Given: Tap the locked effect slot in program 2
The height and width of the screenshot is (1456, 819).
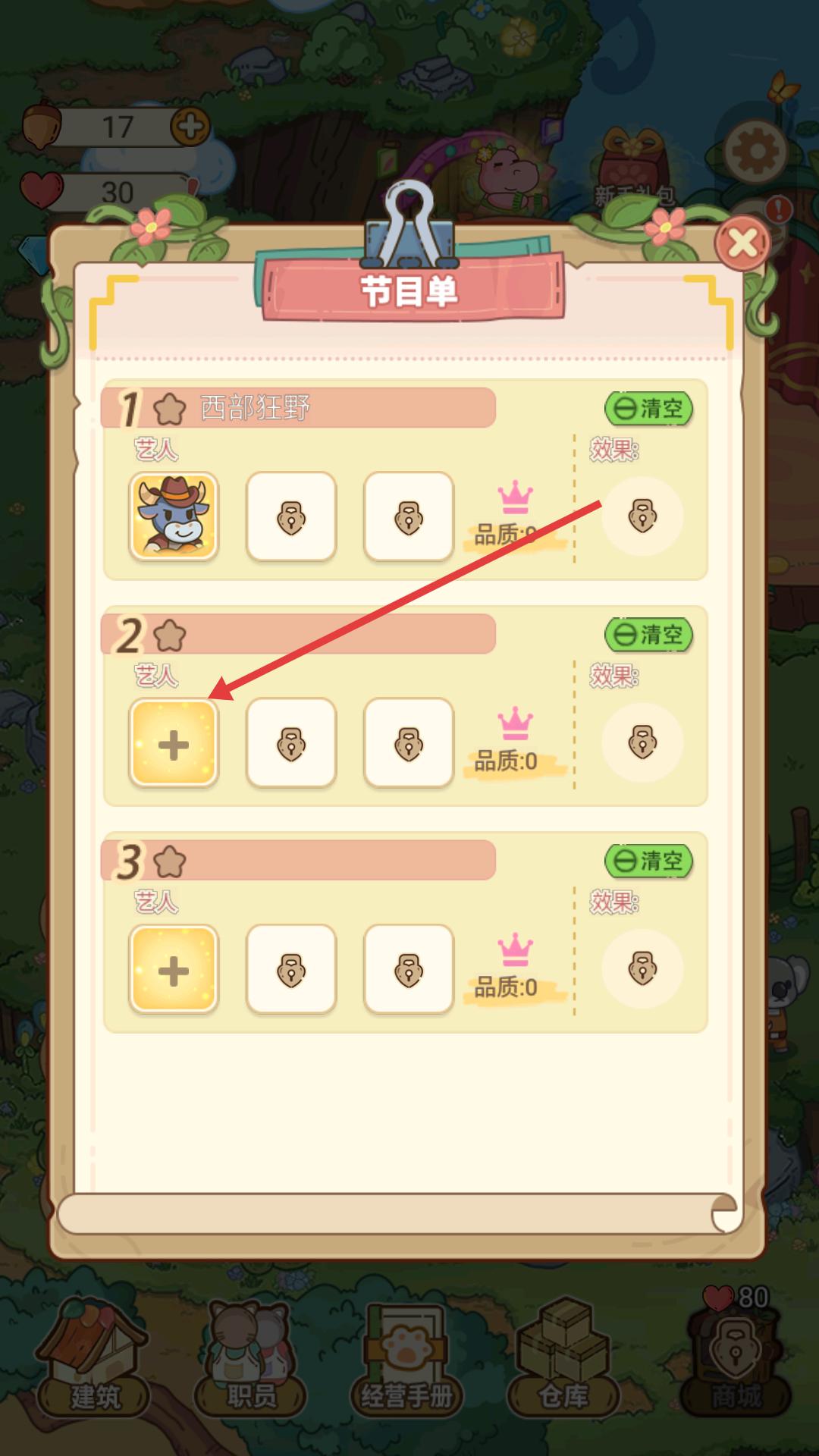Looking at the screenshot, I should 642,742.
